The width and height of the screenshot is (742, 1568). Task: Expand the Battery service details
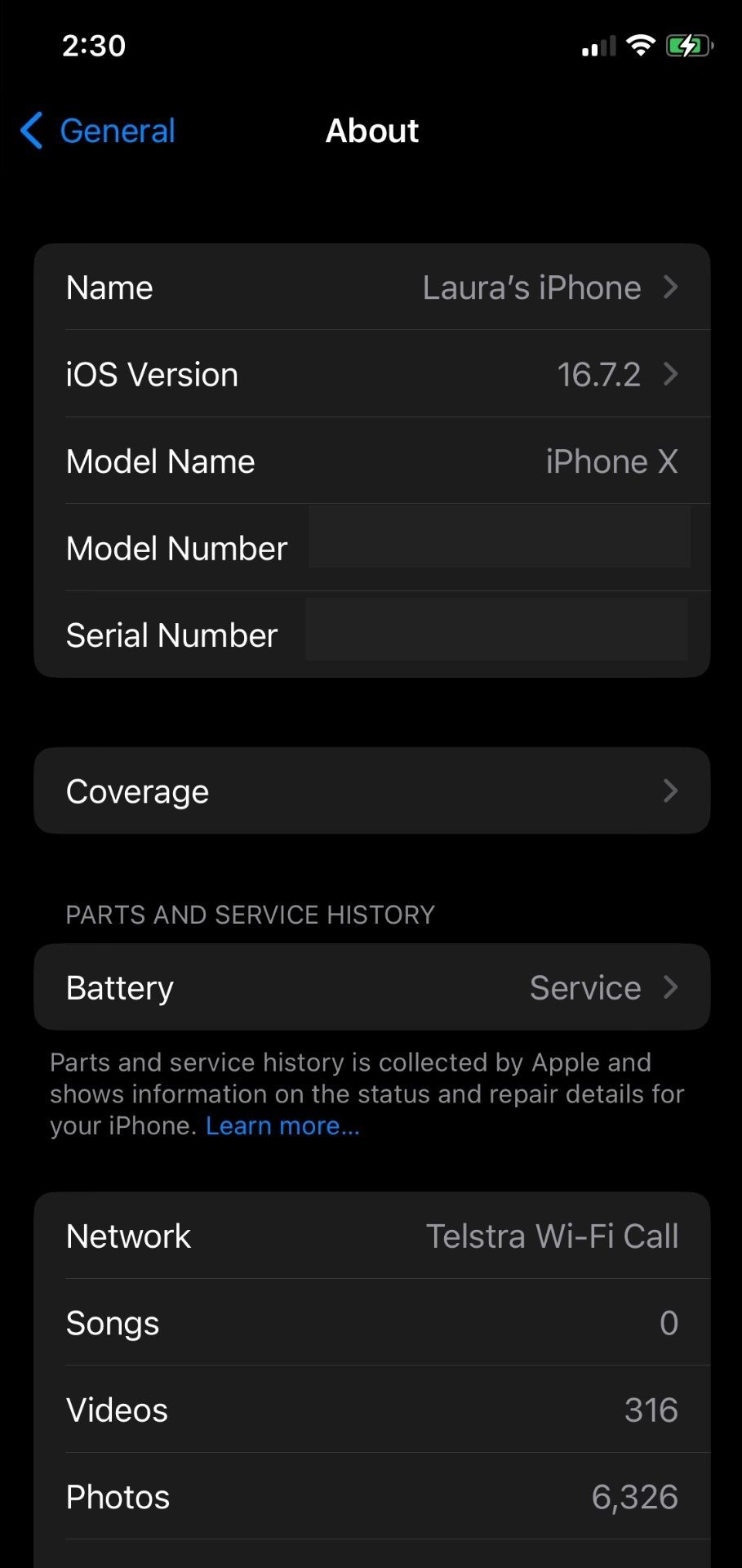tap(671, 987)
